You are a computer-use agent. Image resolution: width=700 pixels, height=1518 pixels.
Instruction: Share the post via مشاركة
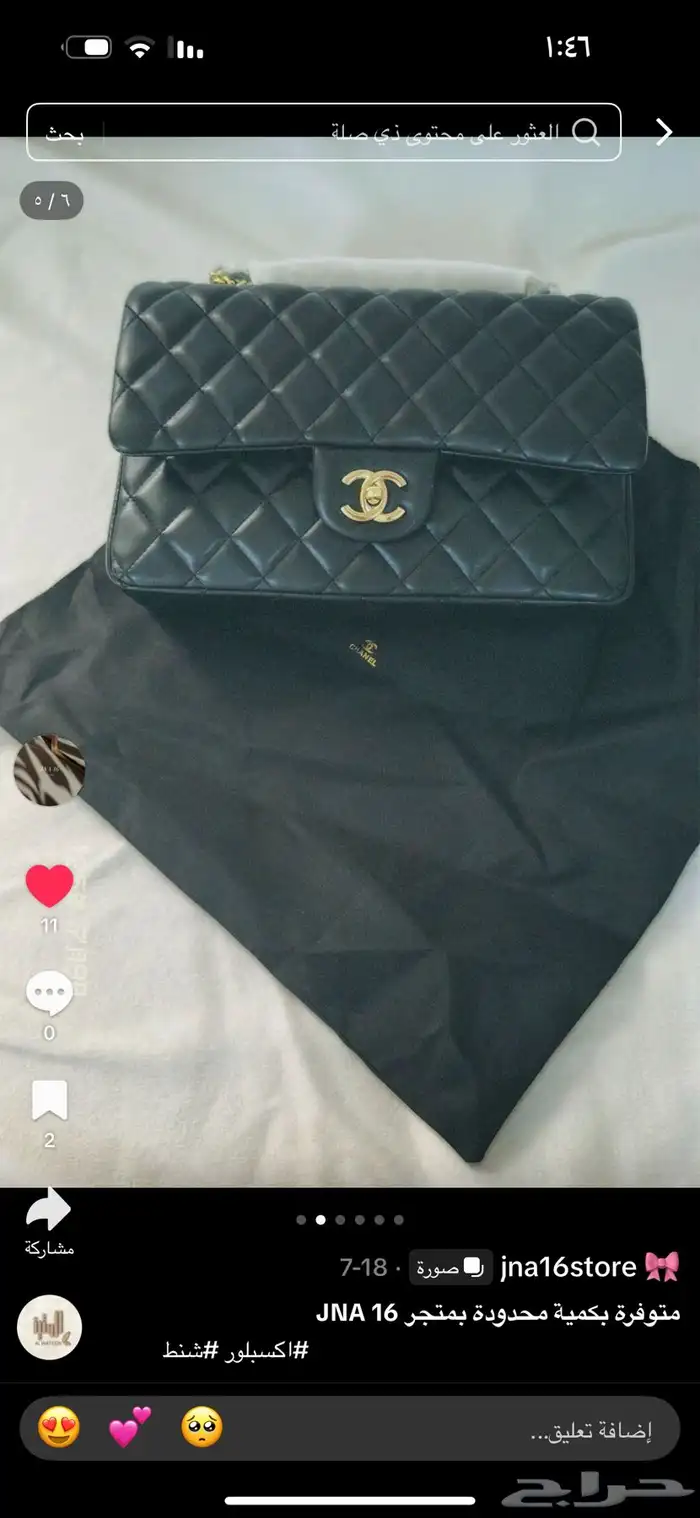tap(49, 1212)
